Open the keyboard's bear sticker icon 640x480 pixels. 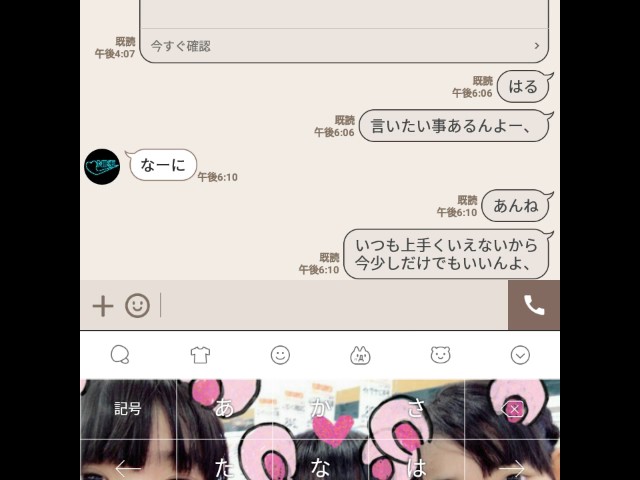coord(440,355)
